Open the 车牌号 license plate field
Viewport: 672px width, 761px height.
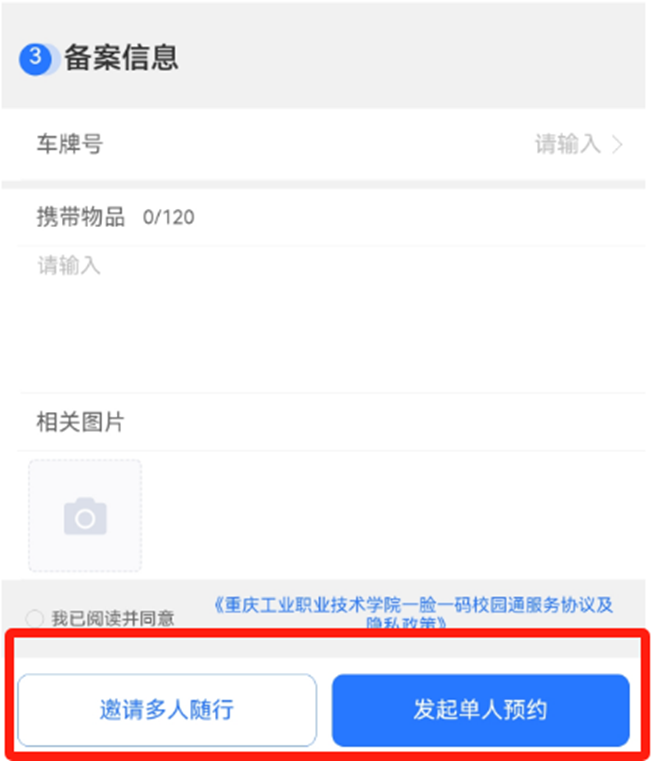point(578,145)
